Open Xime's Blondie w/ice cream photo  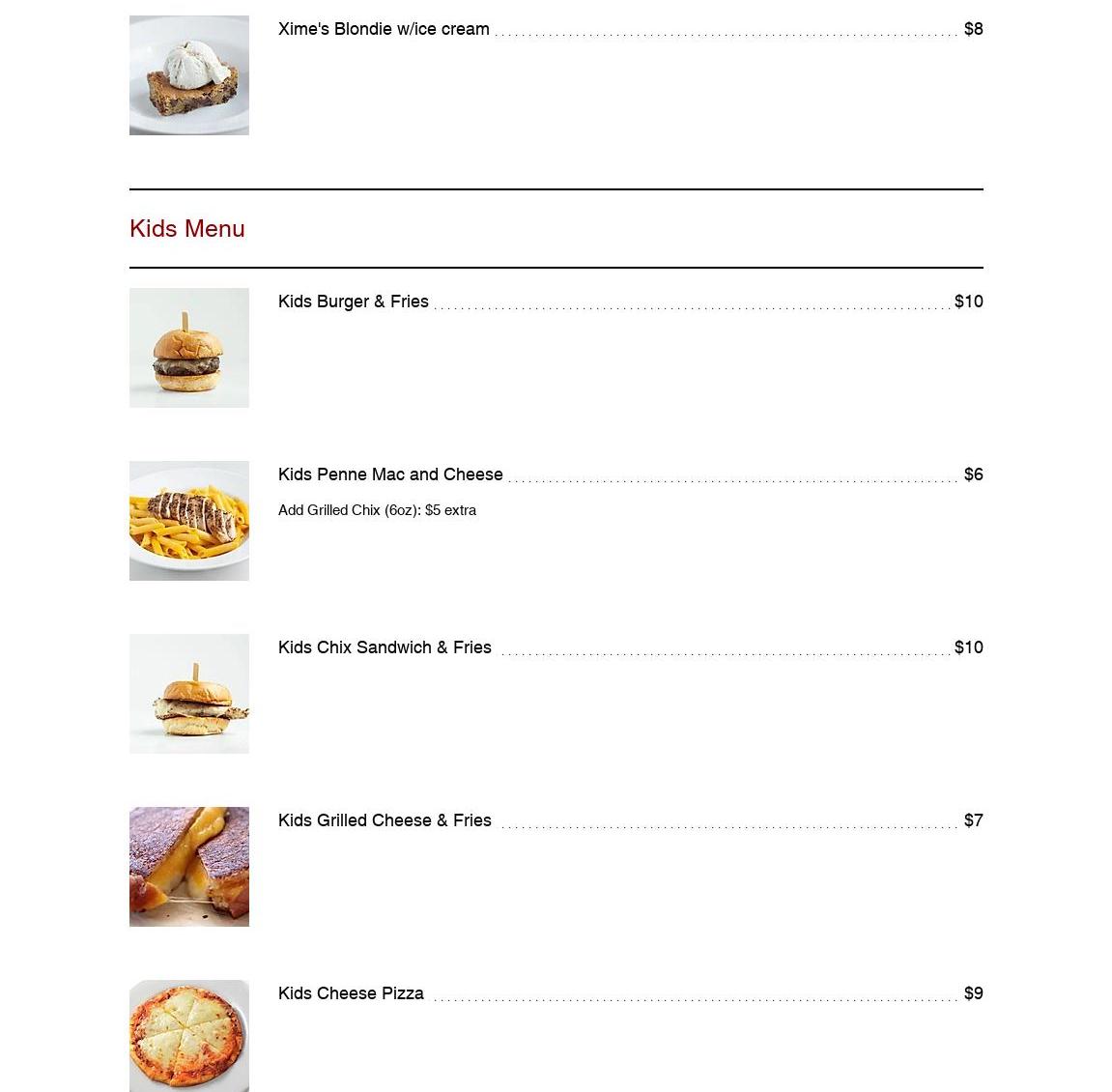coord(189,75)
